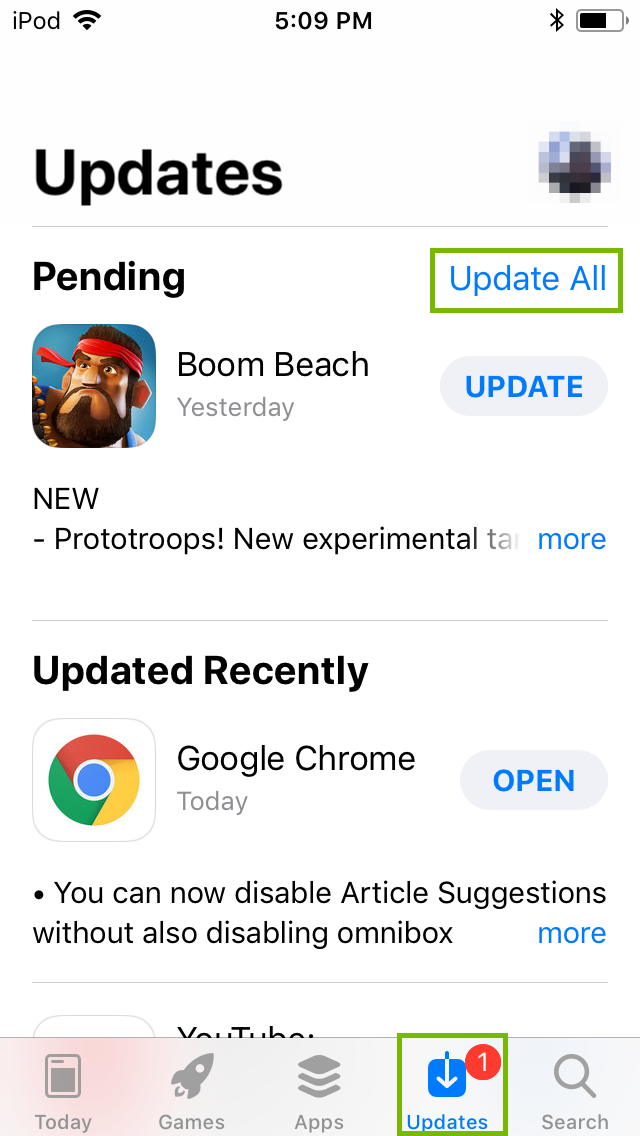
Task: Switch to the Apps tab
Action: tap(319, 1092)
